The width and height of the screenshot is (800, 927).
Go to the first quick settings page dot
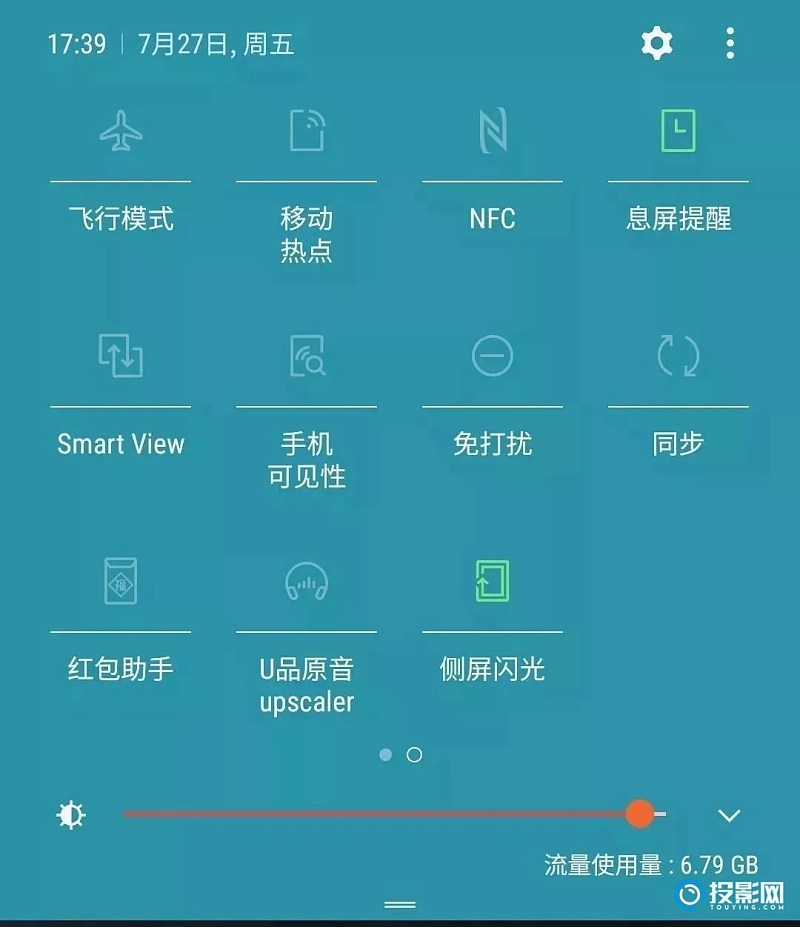click(x=386, y=755)
